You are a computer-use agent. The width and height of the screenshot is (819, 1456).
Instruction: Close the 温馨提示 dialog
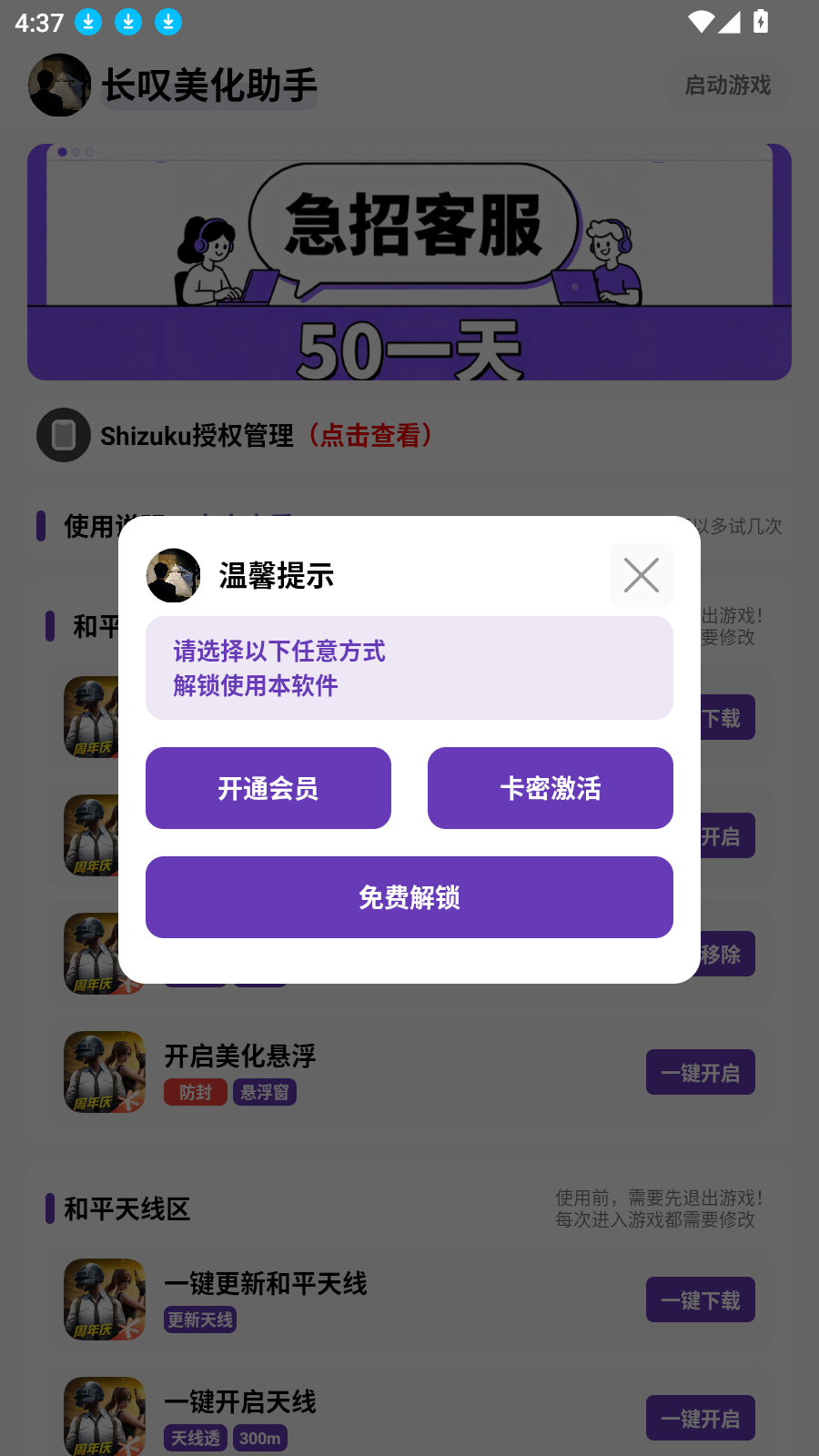tap(641, 575)
